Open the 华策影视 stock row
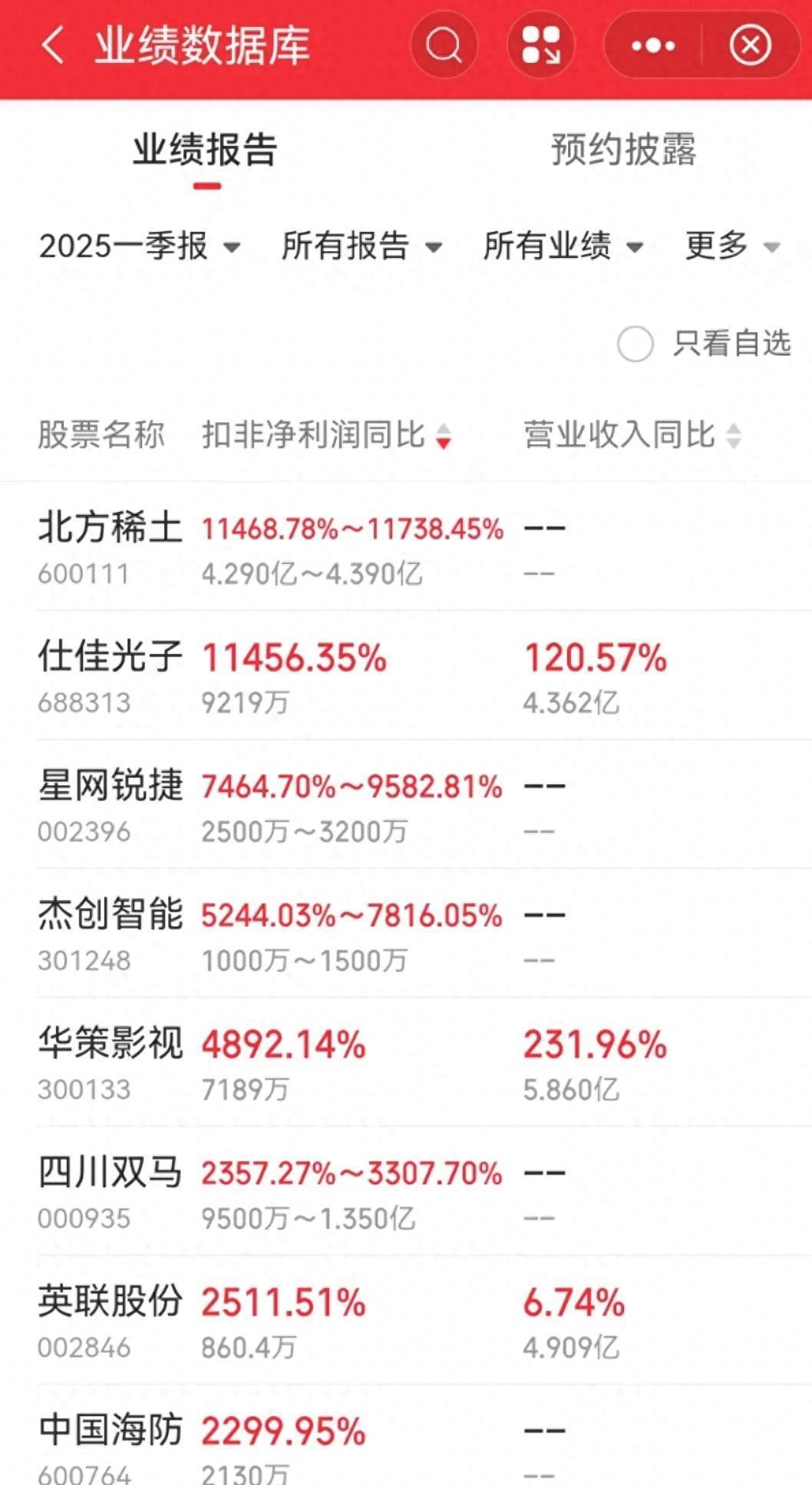This screenshot has height=1485, width=812. (x=406, y=1063)
